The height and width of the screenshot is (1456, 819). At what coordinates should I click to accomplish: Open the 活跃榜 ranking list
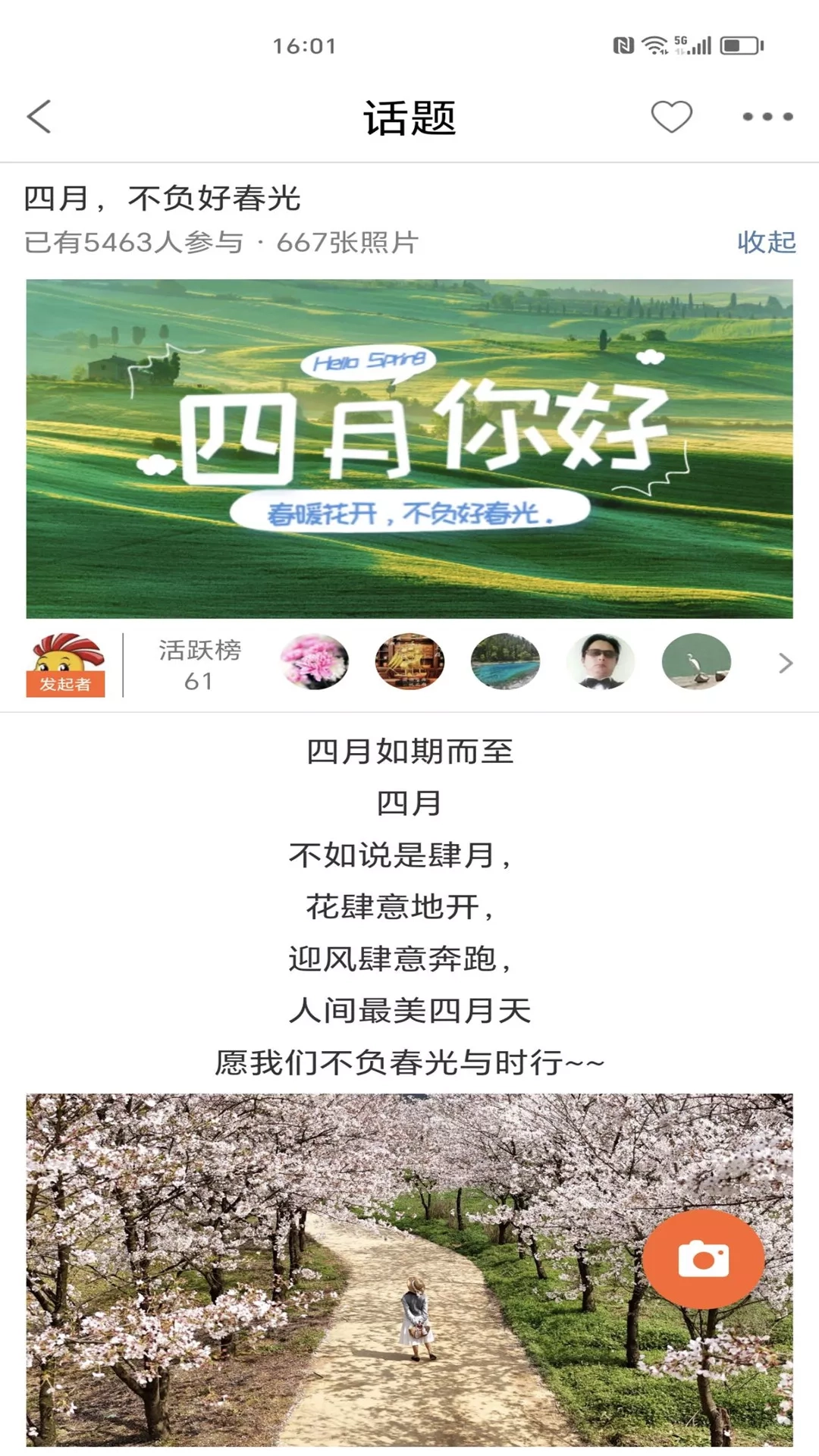coord(199,665)
